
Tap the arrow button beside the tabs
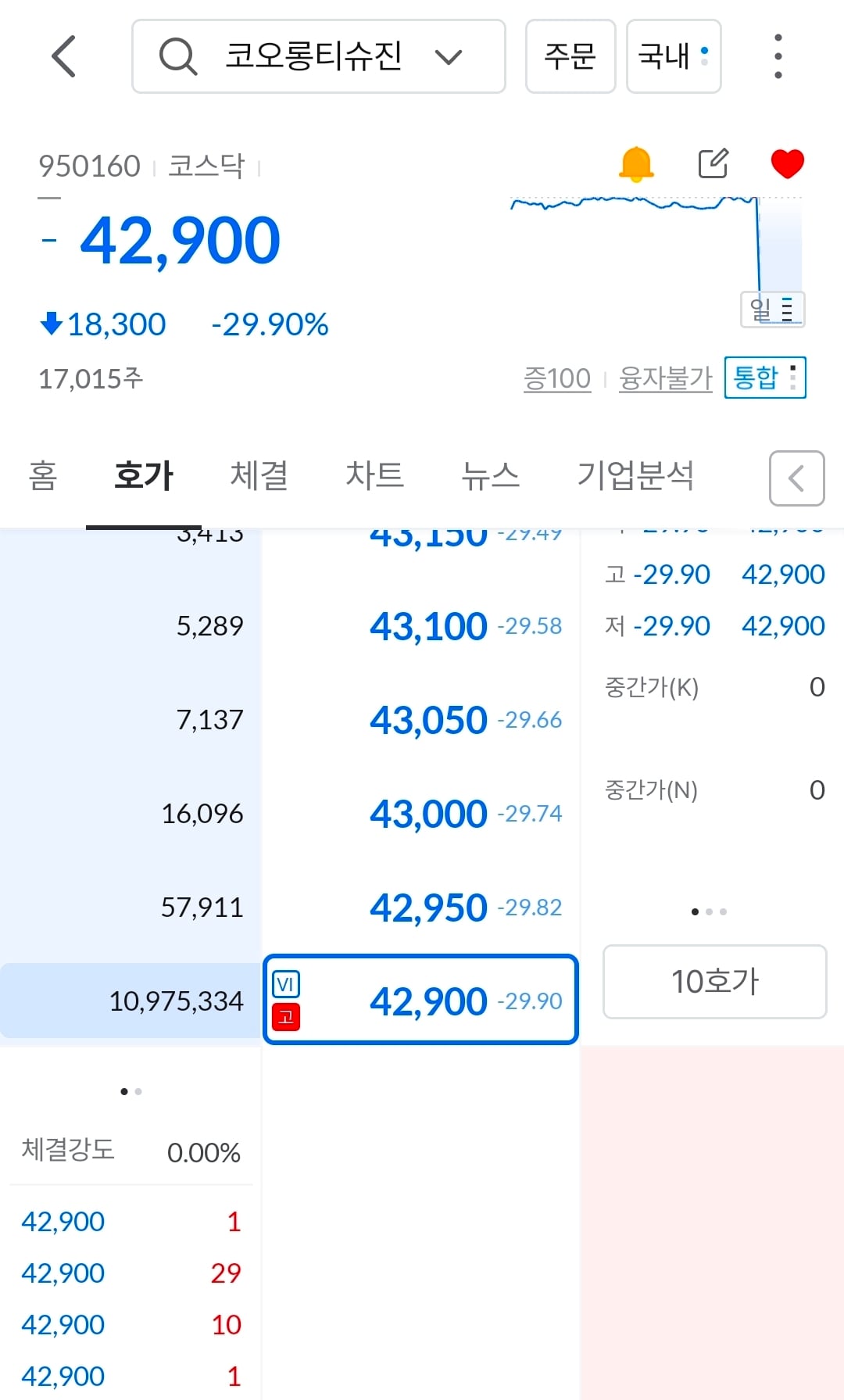pos(797,478)
